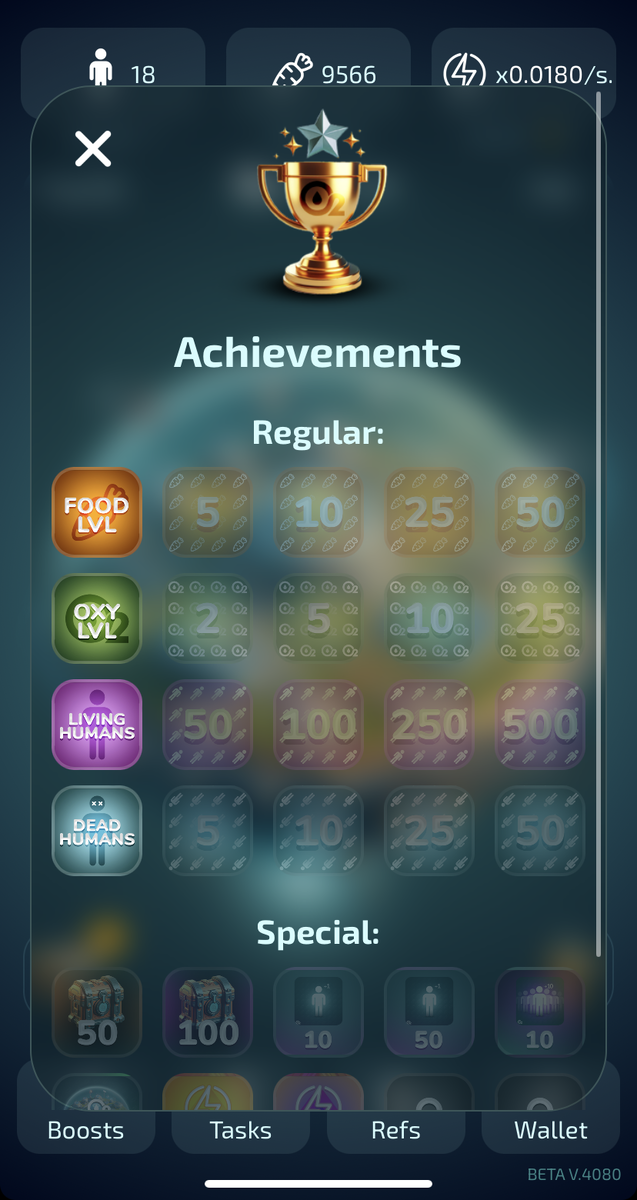The image size is (637, 1200).
Task: Select the Living Humans achievement badge
Action: (x=97, y=725)
